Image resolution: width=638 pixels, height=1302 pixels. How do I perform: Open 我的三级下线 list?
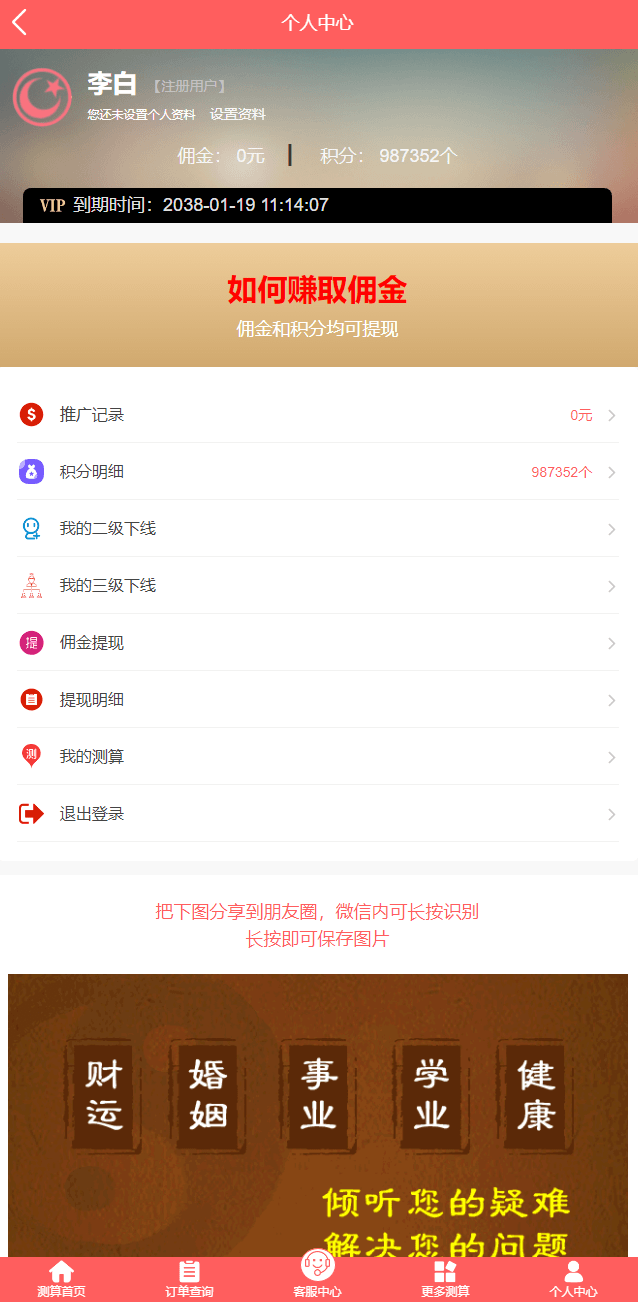click(x=318, y=586)
